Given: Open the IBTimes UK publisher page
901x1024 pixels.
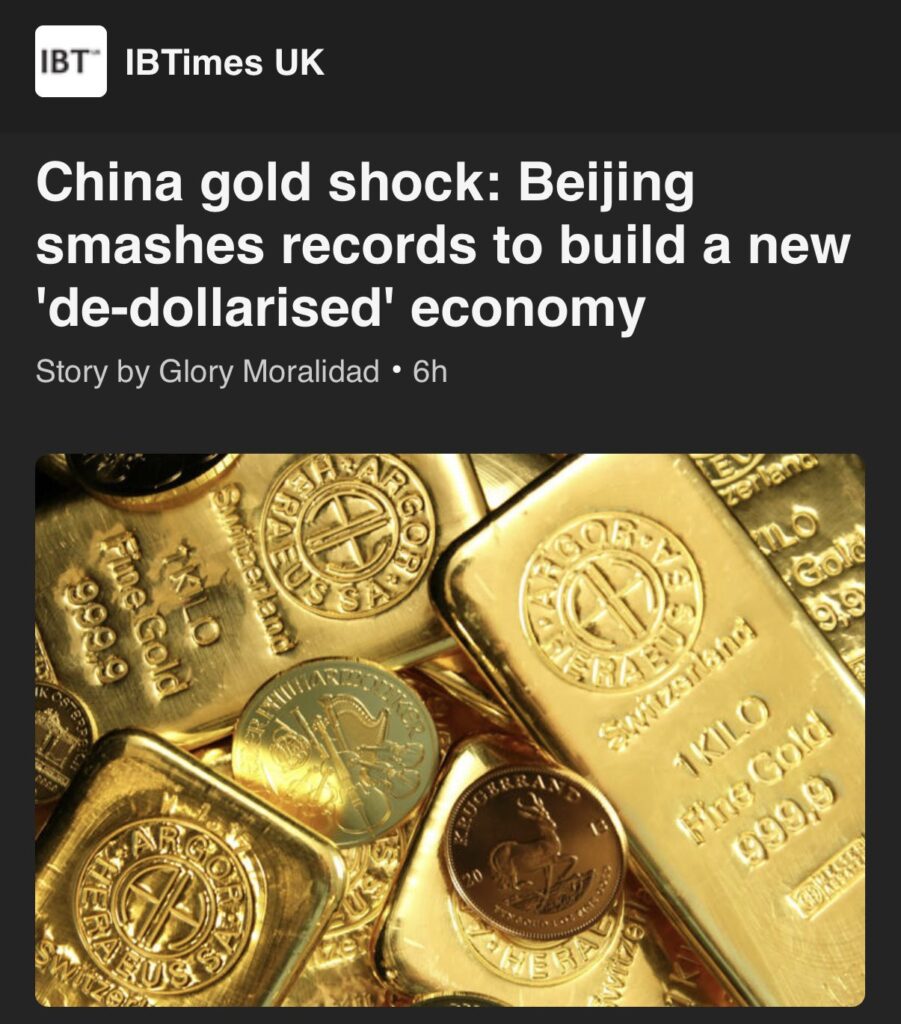Looking at the screenshot, I should coord(224,63).
